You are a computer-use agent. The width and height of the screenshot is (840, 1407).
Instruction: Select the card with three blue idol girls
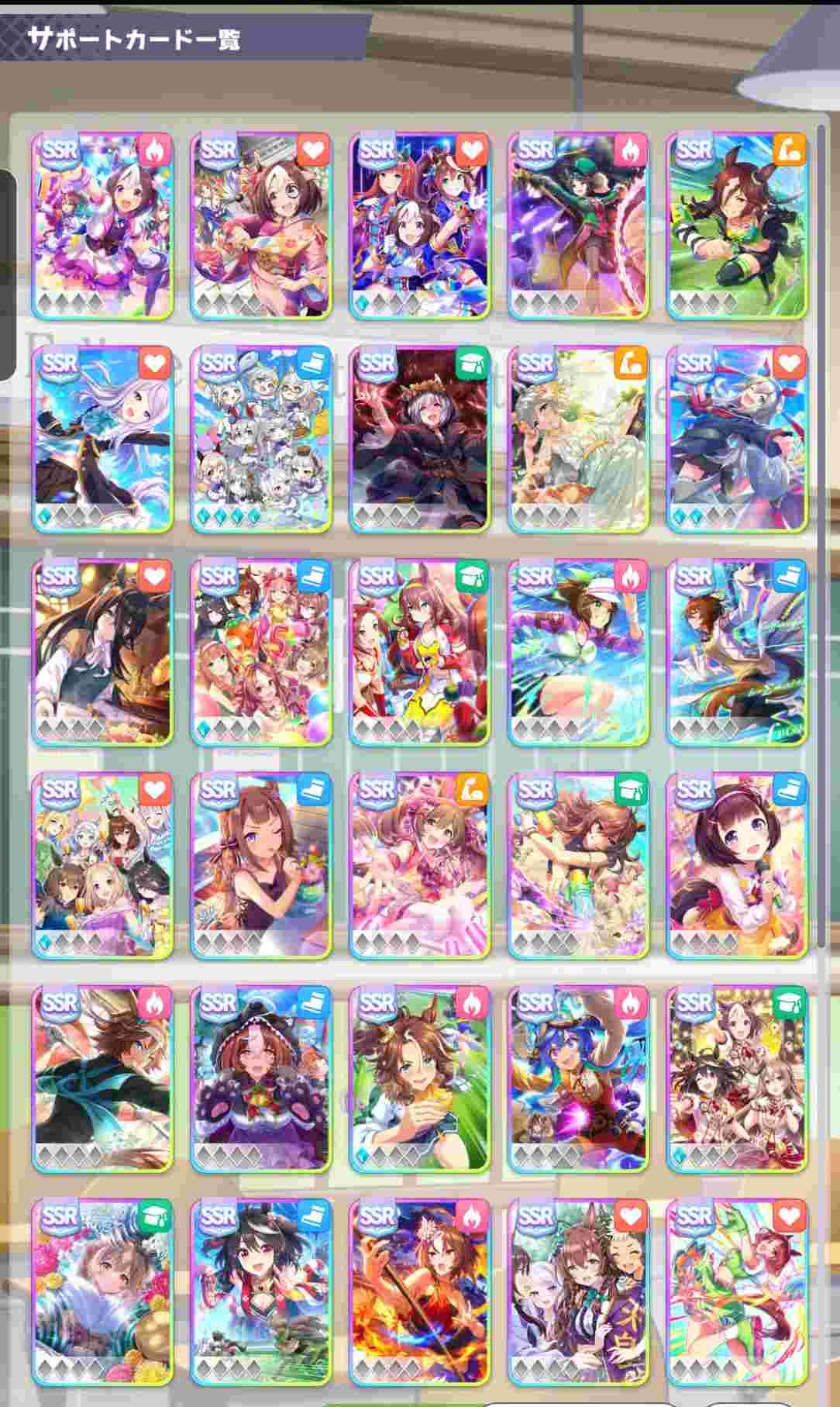[x=420, y=226]
